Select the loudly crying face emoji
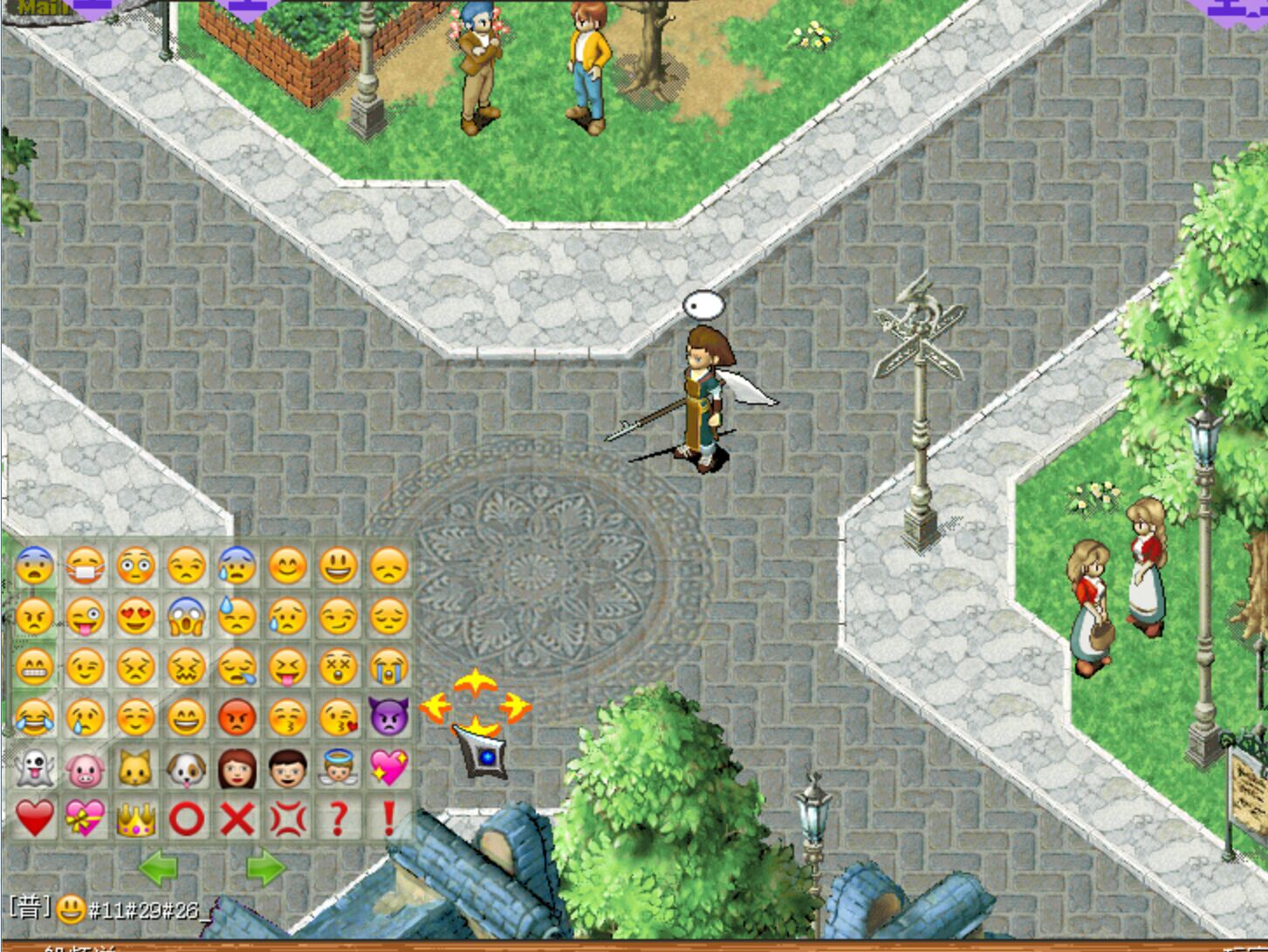 click(x=388, y=668)
